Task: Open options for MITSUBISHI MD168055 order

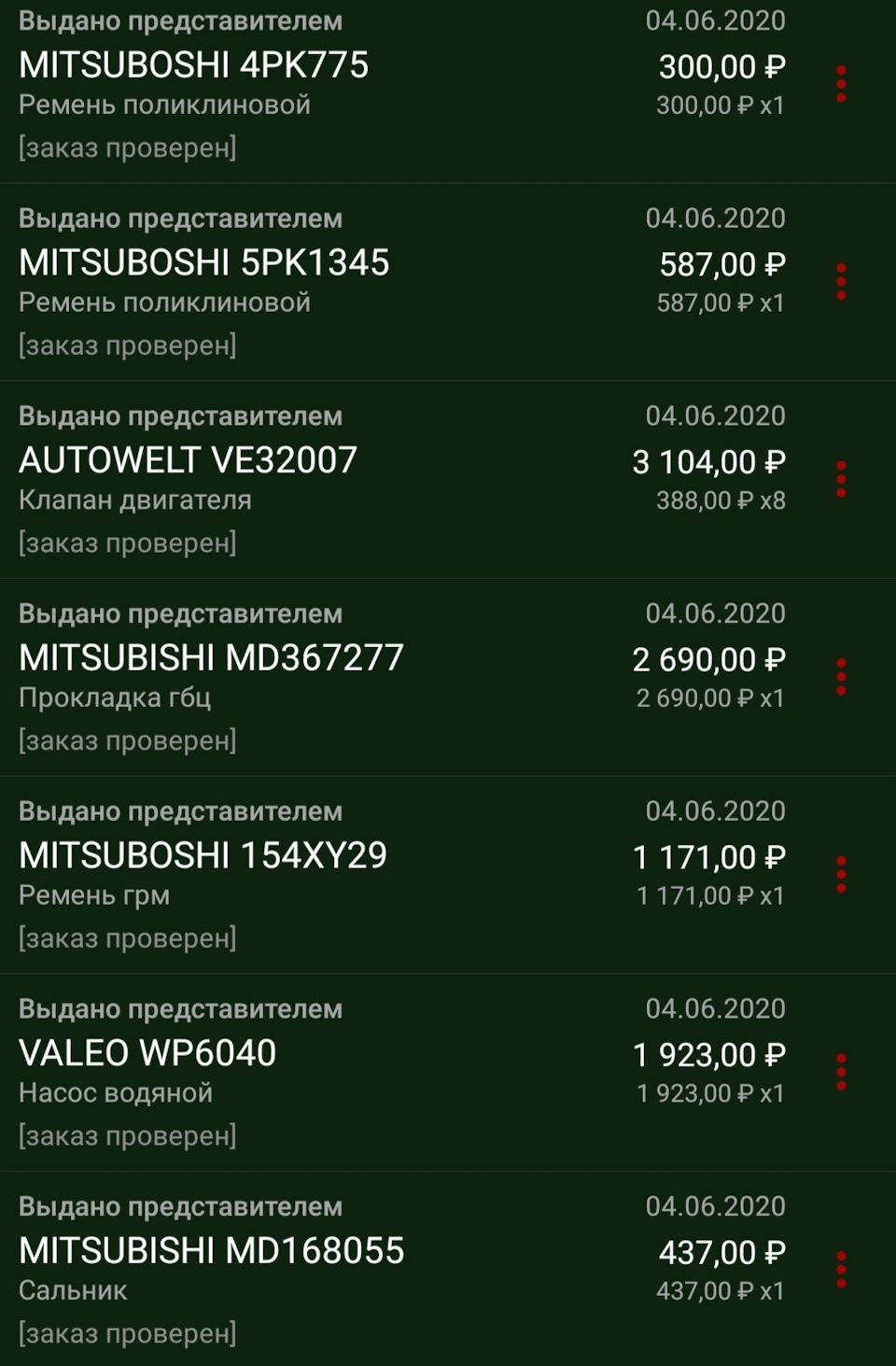Action: [841, 1270]
